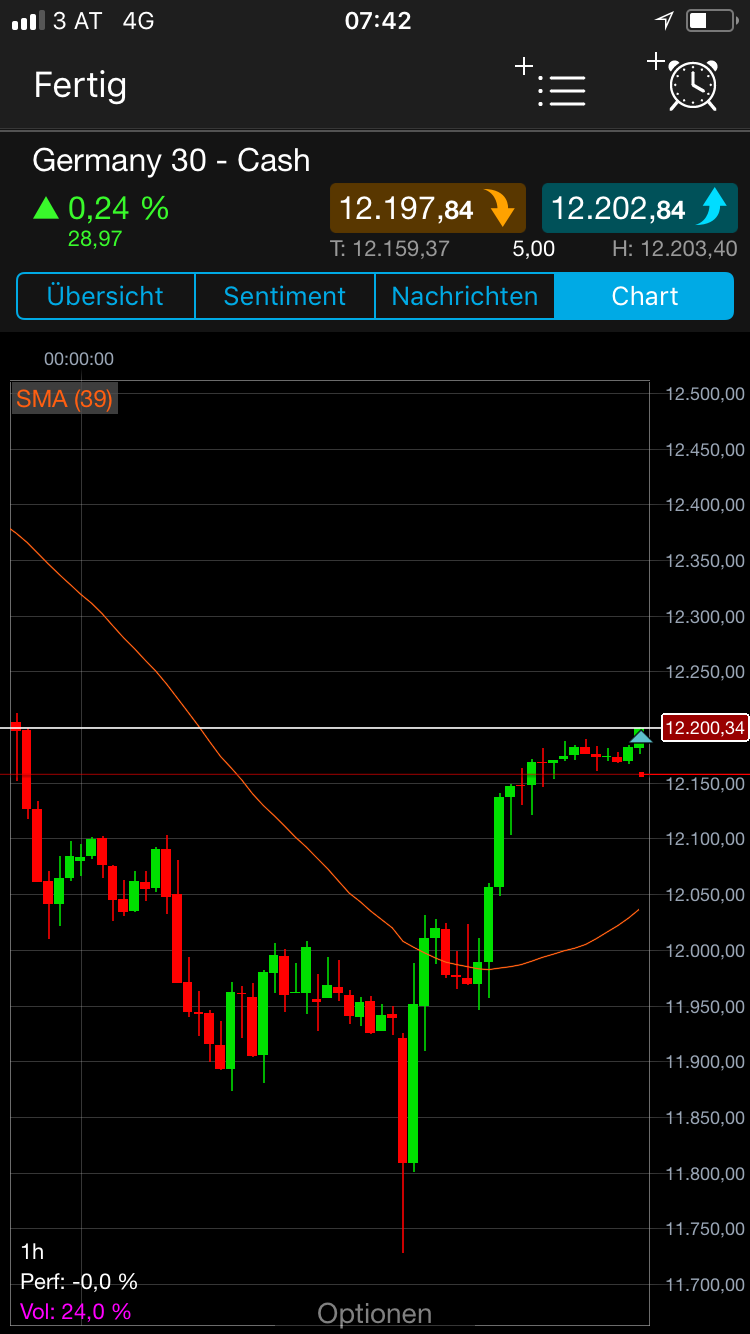The height and width of the screenshot is (1334, 750).
Task: Tap the orange down arrow on the sell price
Action: tap(500, 208)
